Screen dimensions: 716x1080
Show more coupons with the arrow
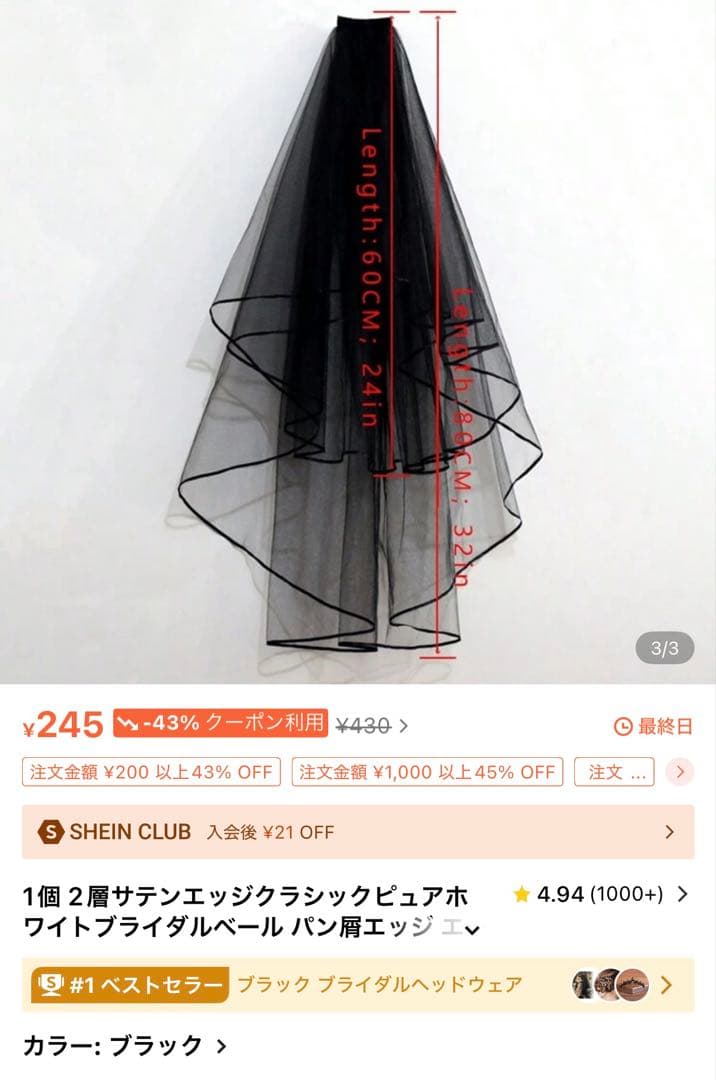[680, 772]
